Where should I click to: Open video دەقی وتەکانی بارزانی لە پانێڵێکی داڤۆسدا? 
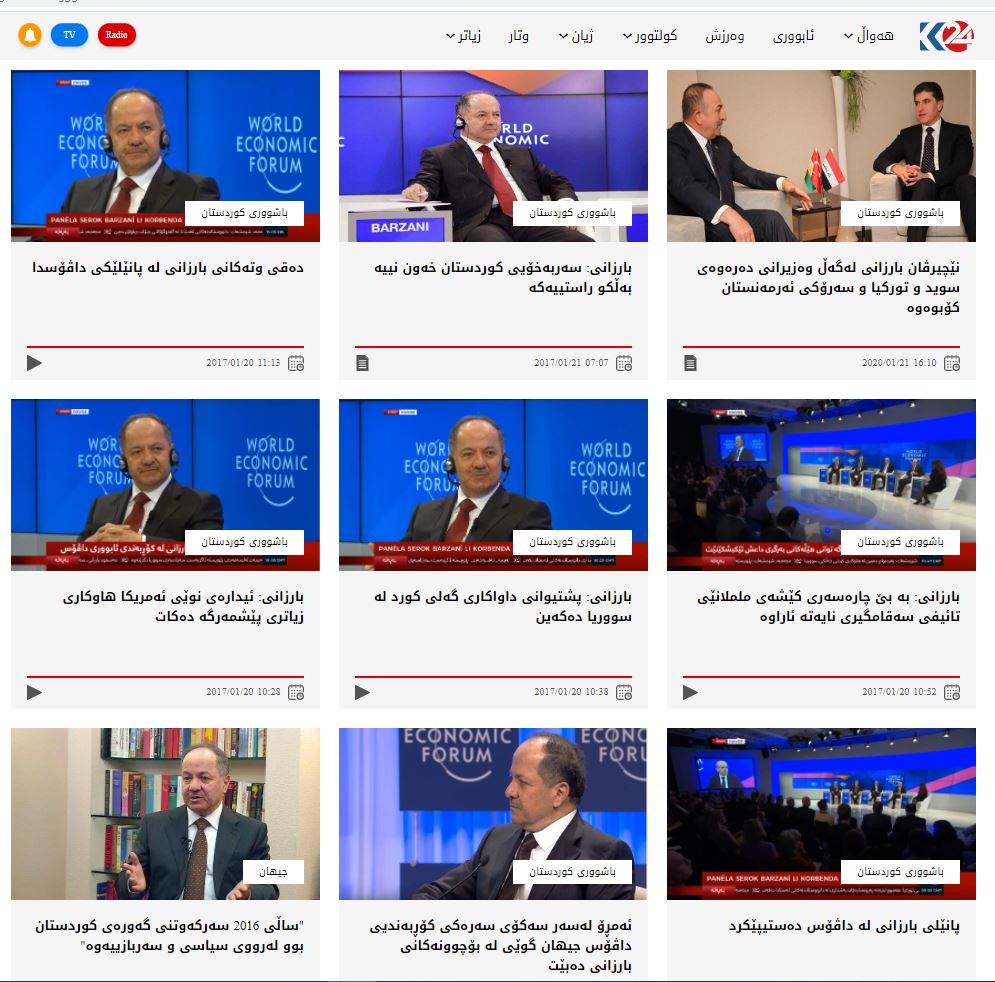pyautogui.click(x=168, y=268)
